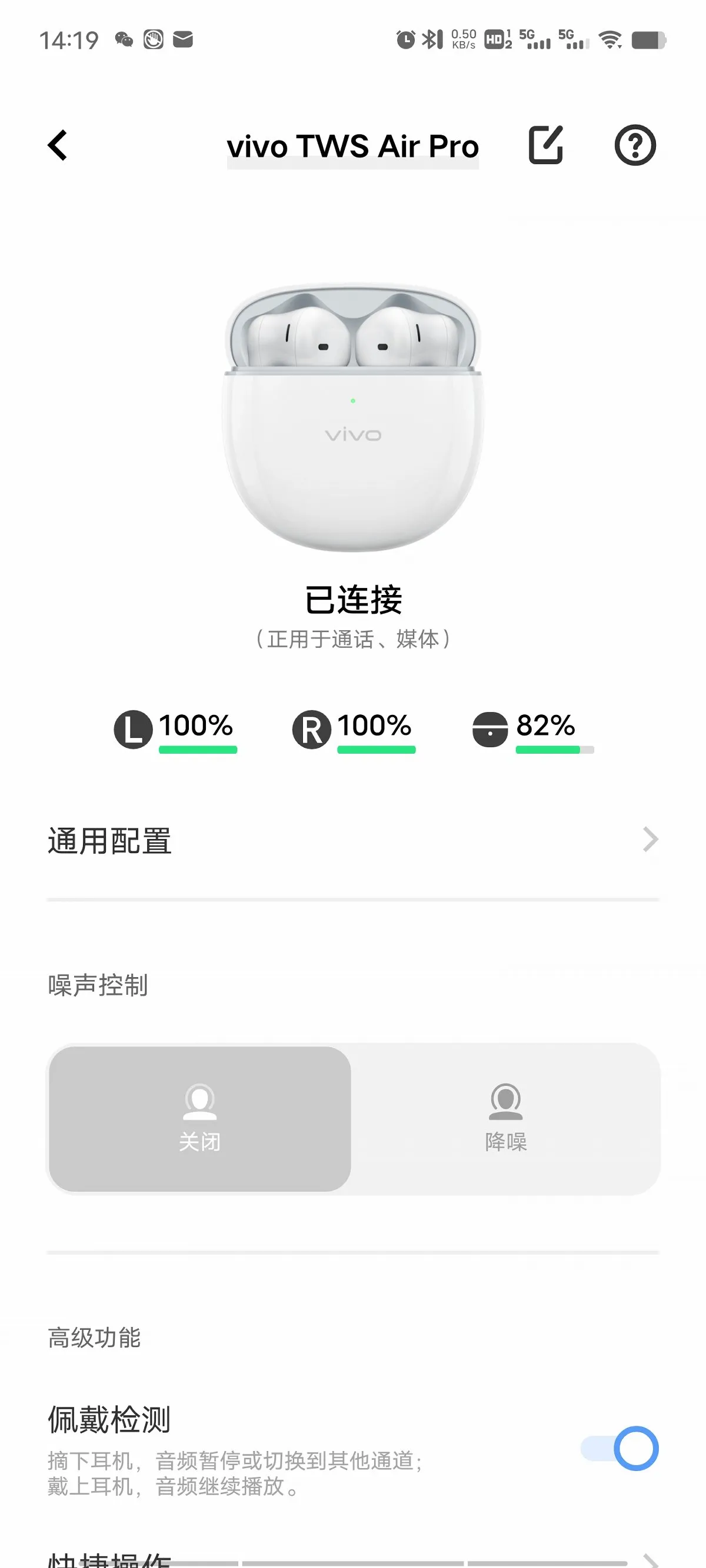Go back using the top-left arrow
Screen dimensions: 706x1568
pos(57,145)
